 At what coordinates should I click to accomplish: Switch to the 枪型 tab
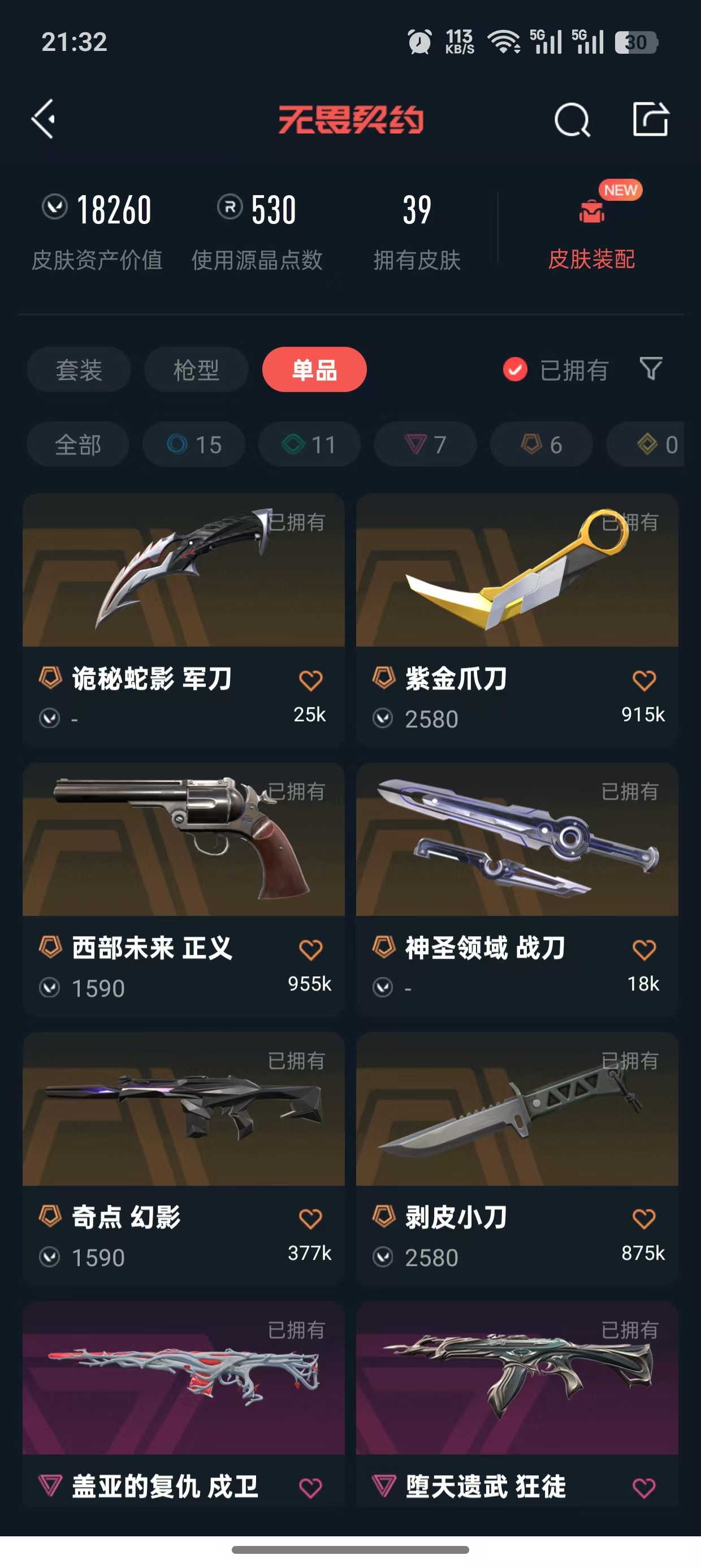pos(196,369)
